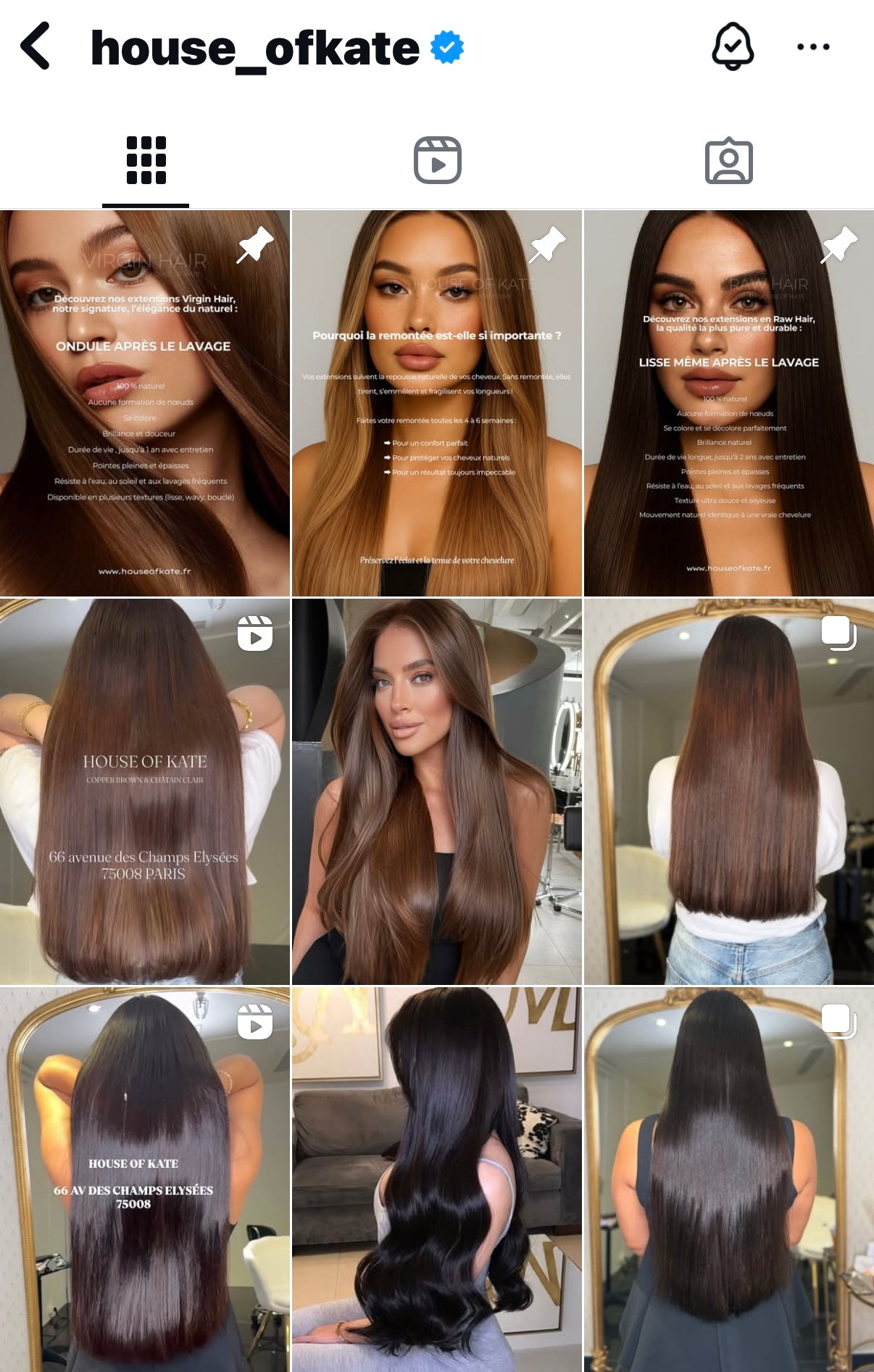Viewport: 874px width, 1372px height.
Task: Go back from house_ofkate profile
Action: 36,46
